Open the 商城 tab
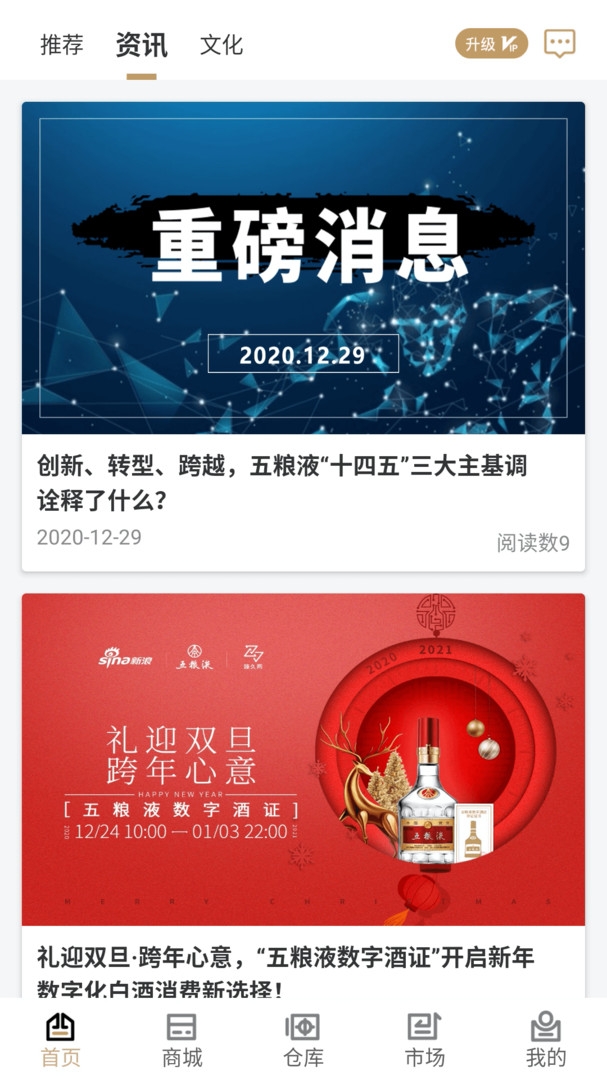The height and width of the screenshot is (1080, 607). (182, 1039)
